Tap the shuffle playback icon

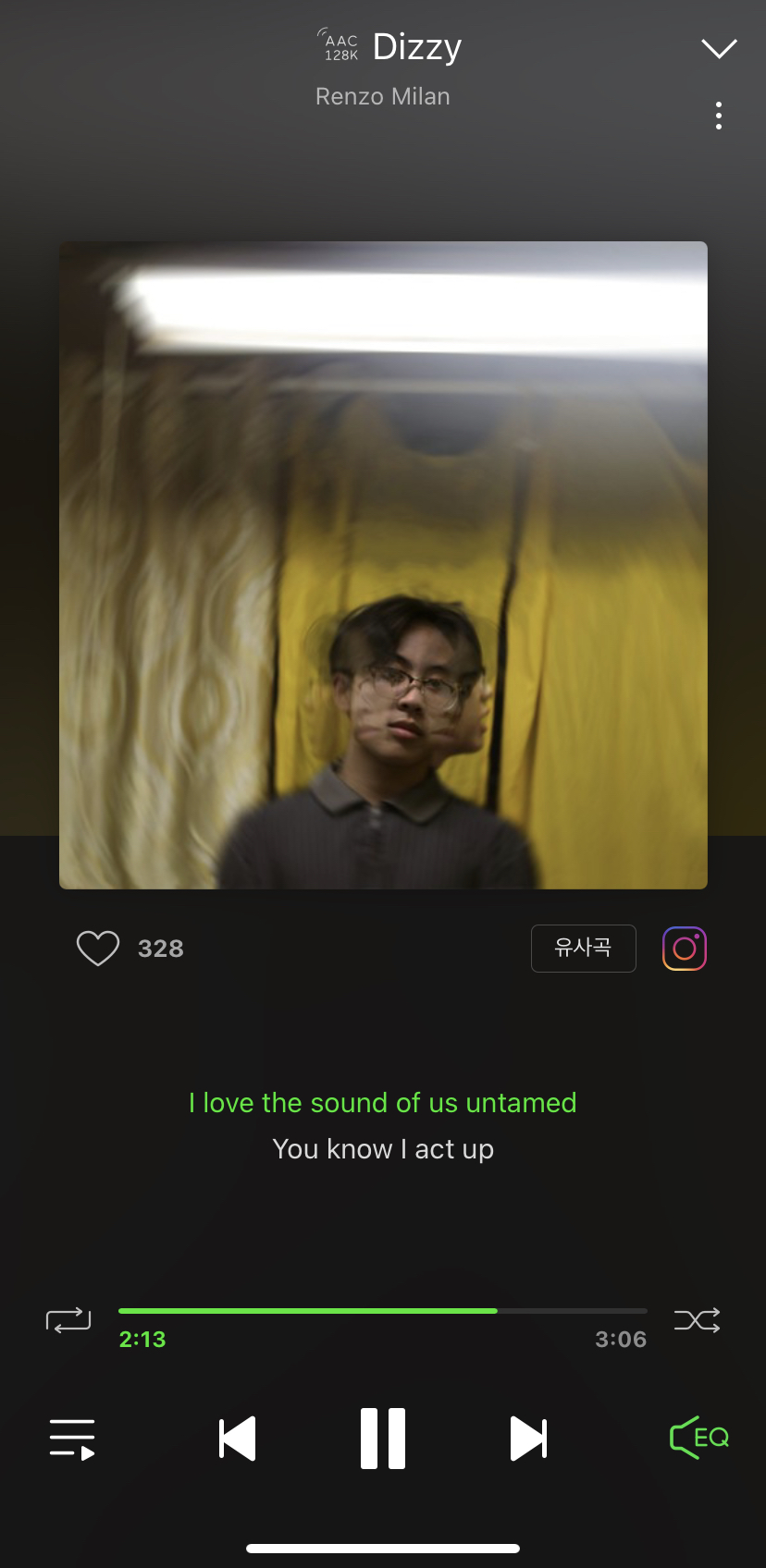click(x=697, y=1319)
